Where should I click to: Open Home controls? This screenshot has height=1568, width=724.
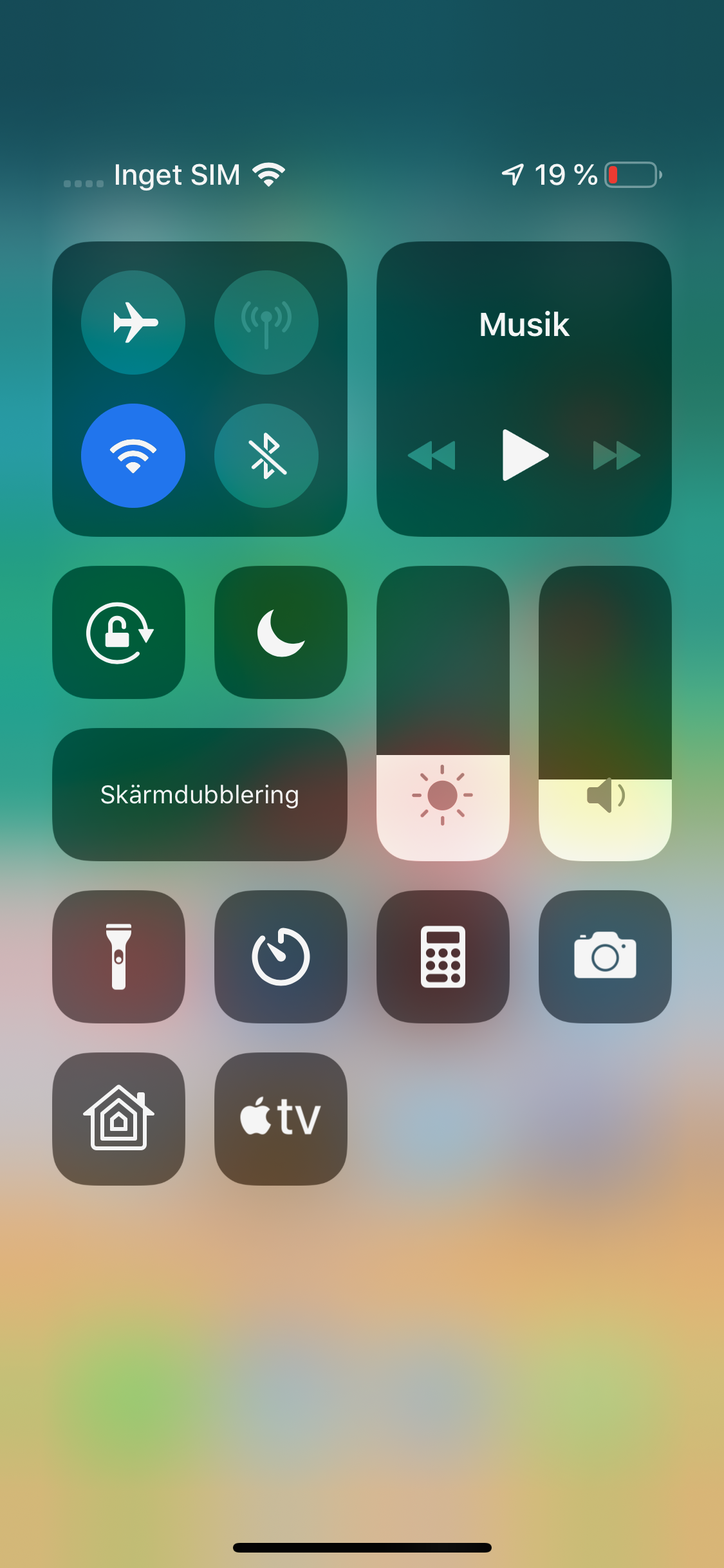point(119,1119)
